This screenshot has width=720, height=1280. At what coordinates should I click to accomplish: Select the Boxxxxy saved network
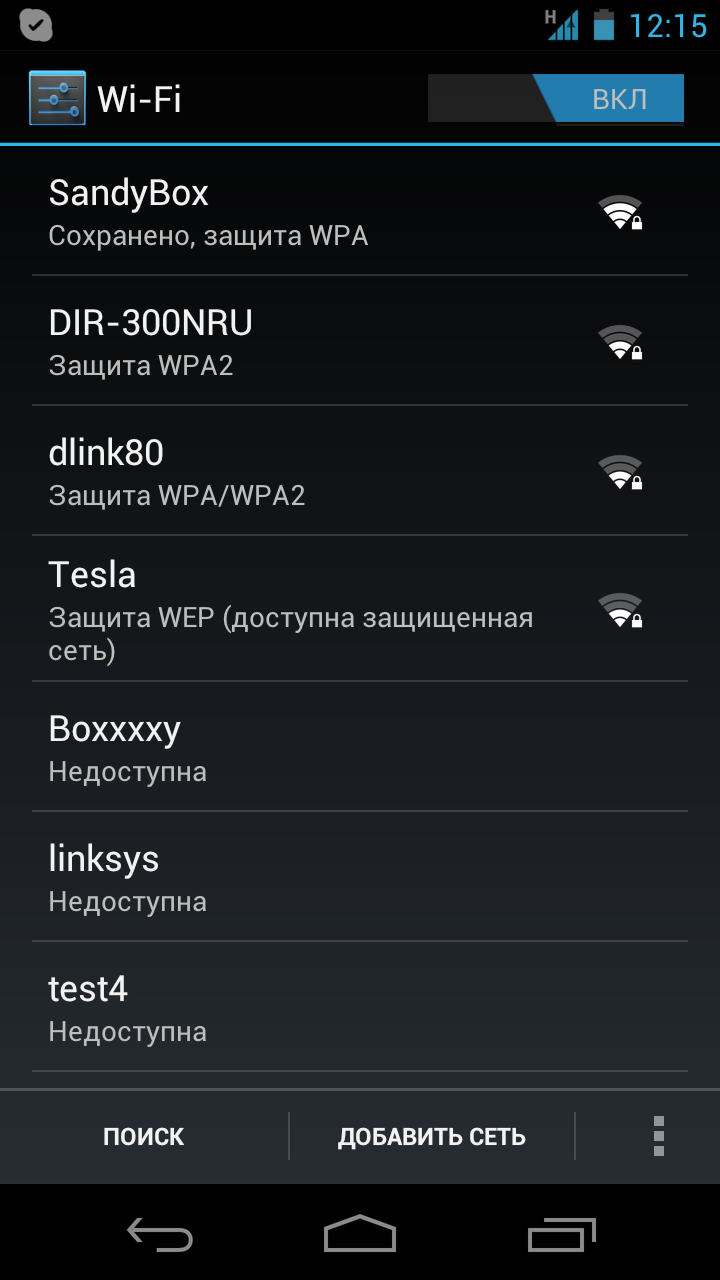point(360,747)
